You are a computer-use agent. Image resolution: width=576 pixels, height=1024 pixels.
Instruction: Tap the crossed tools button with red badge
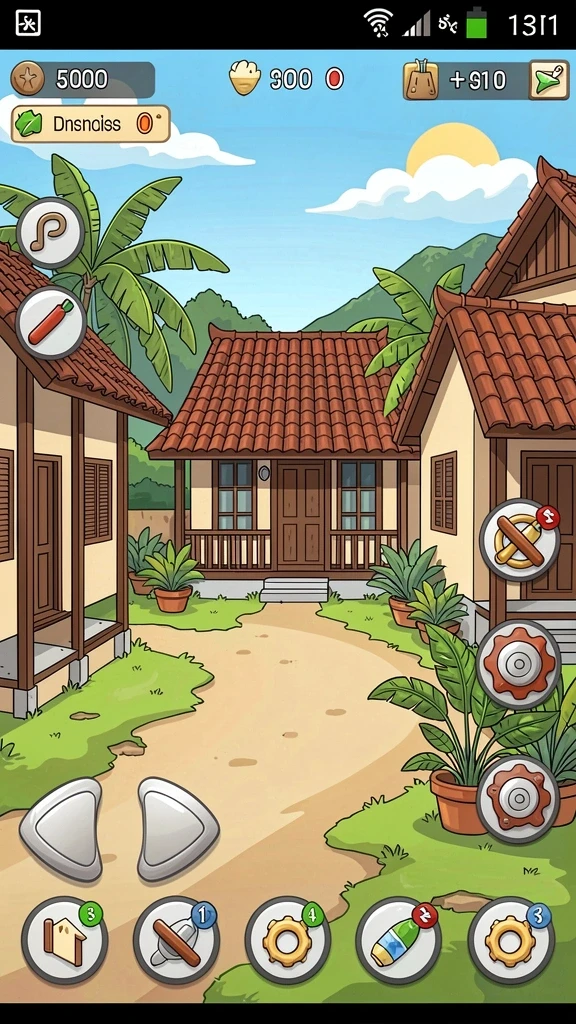pos(520,539)
